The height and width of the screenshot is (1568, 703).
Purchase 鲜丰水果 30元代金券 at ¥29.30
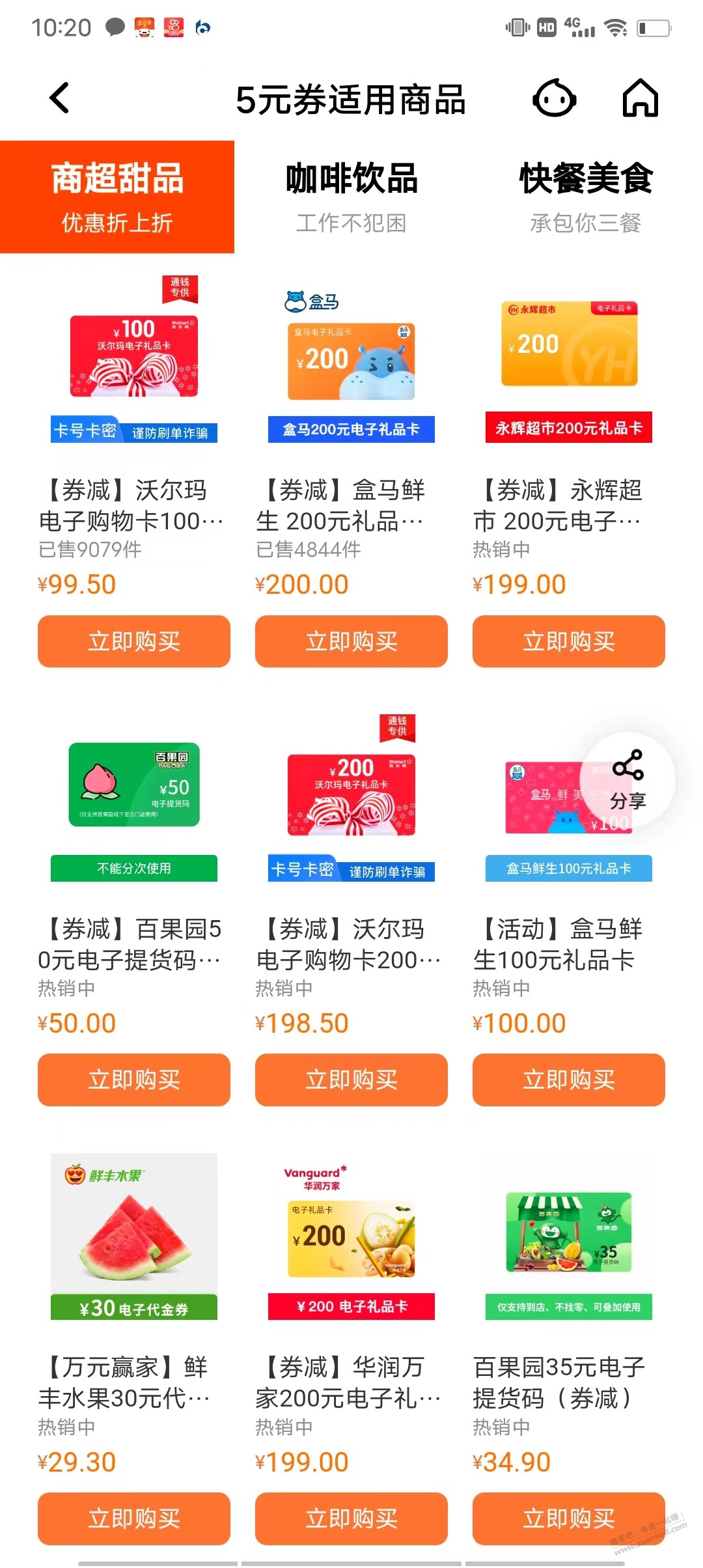tap(134, 1519)
